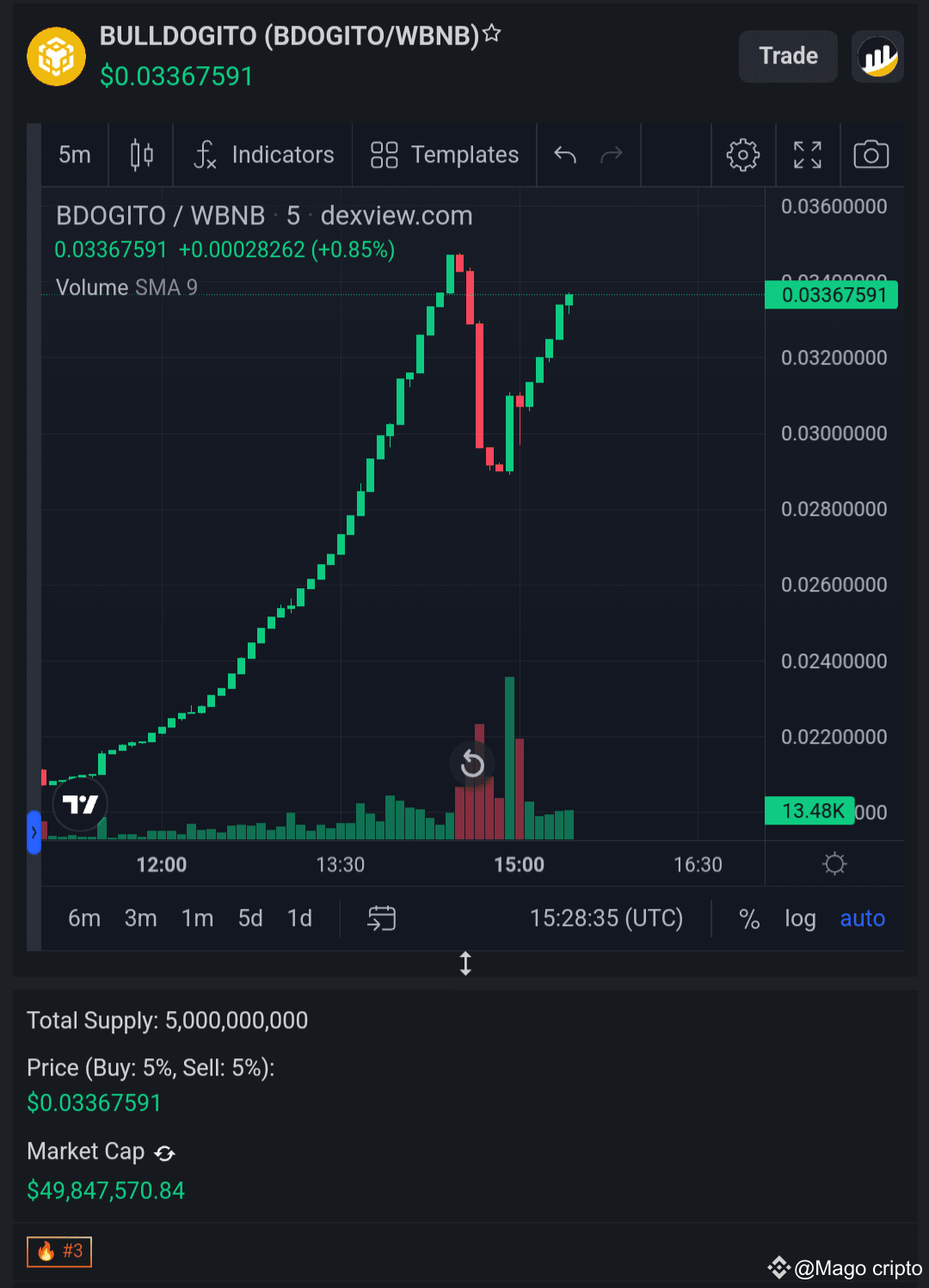Screen dimensions: 929x1288
Task: Open the 5m timeframe dropdown
Action: [74, 155]
